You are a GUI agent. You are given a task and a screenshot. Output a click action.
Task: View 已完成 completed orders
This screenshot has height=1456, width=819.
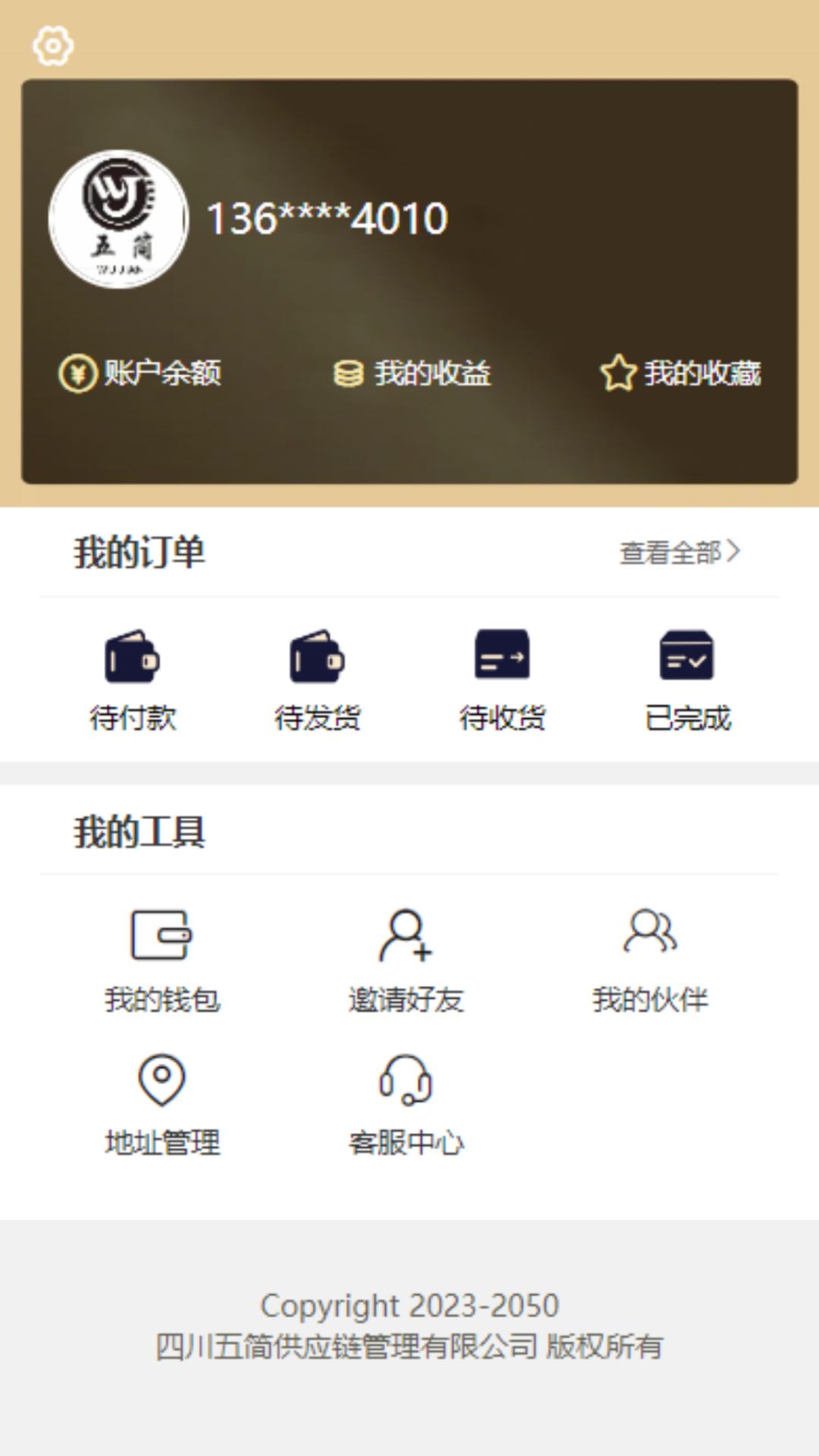click(x=687, y=679)
